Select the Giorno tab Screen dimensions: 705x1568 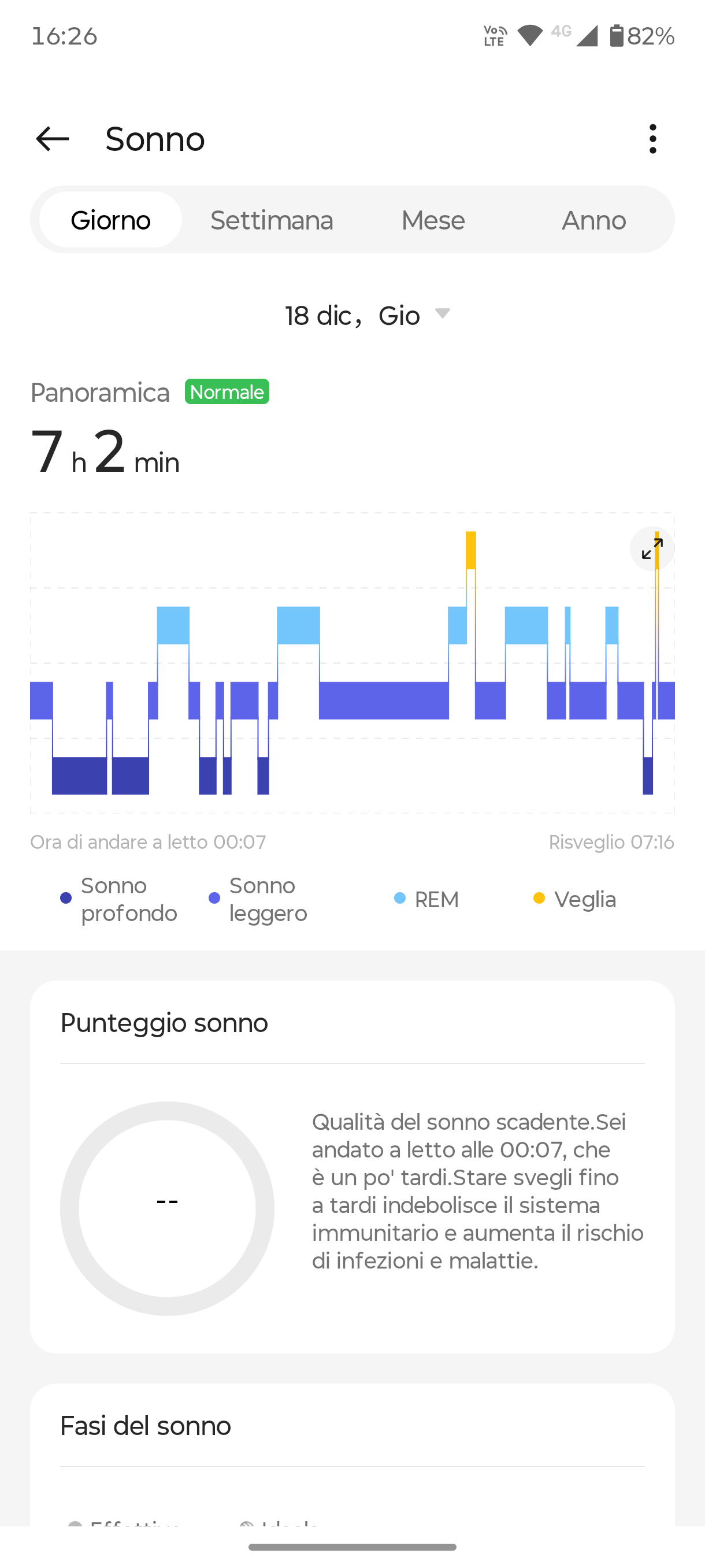[x=111, y=220]
